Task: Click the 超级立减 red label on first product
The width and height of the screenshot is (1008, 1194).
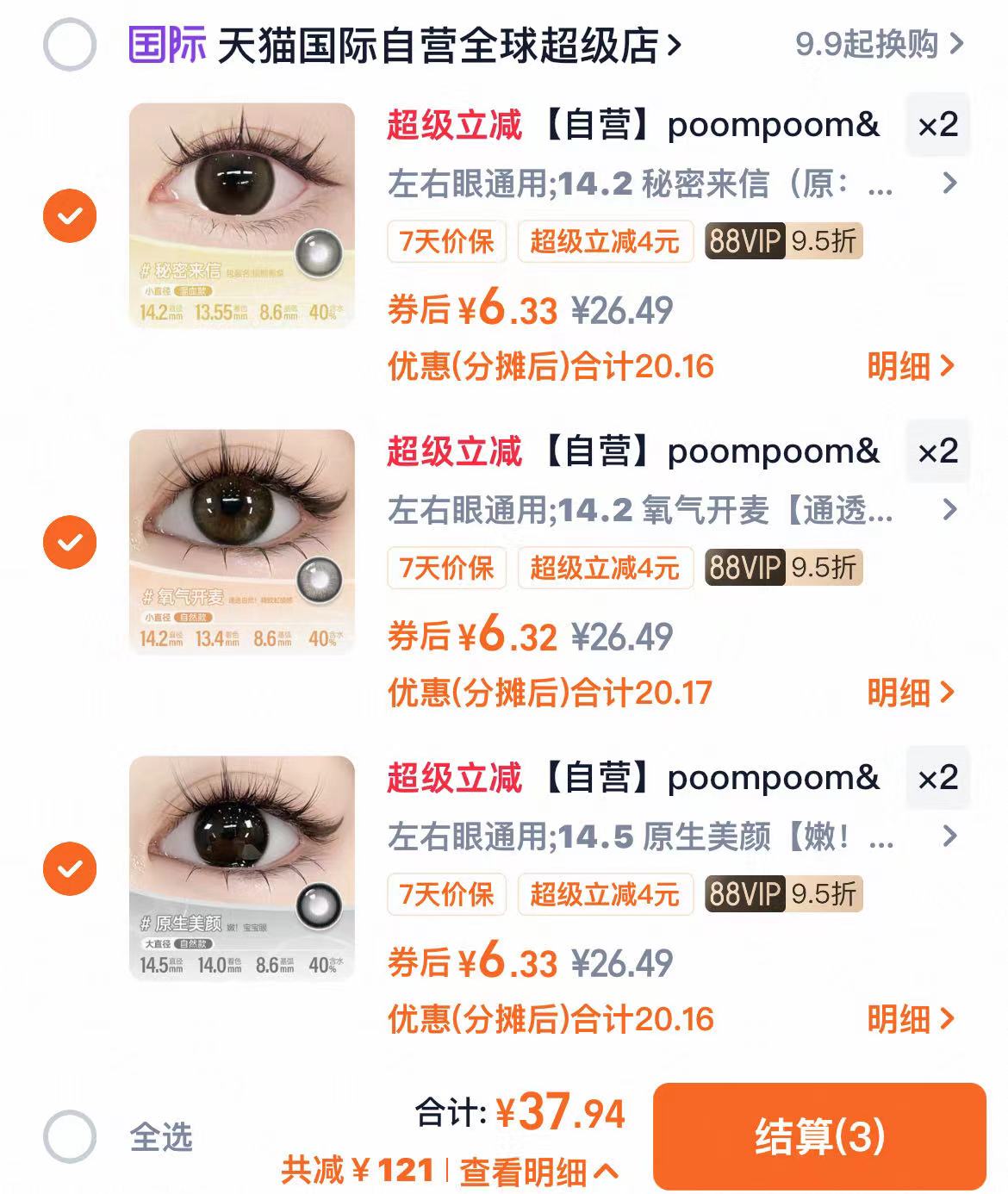Action: (x=454, y=126)
